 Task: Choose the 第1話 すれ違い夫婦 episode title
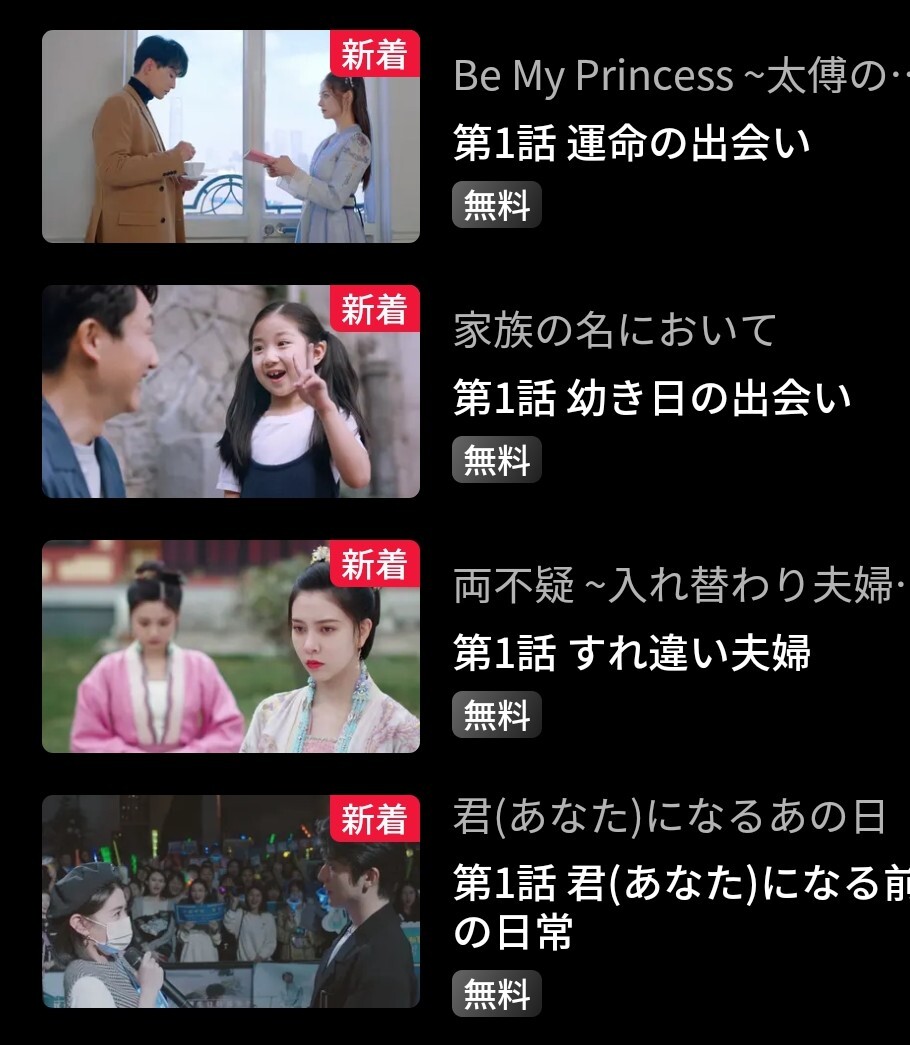pos(631,654)
